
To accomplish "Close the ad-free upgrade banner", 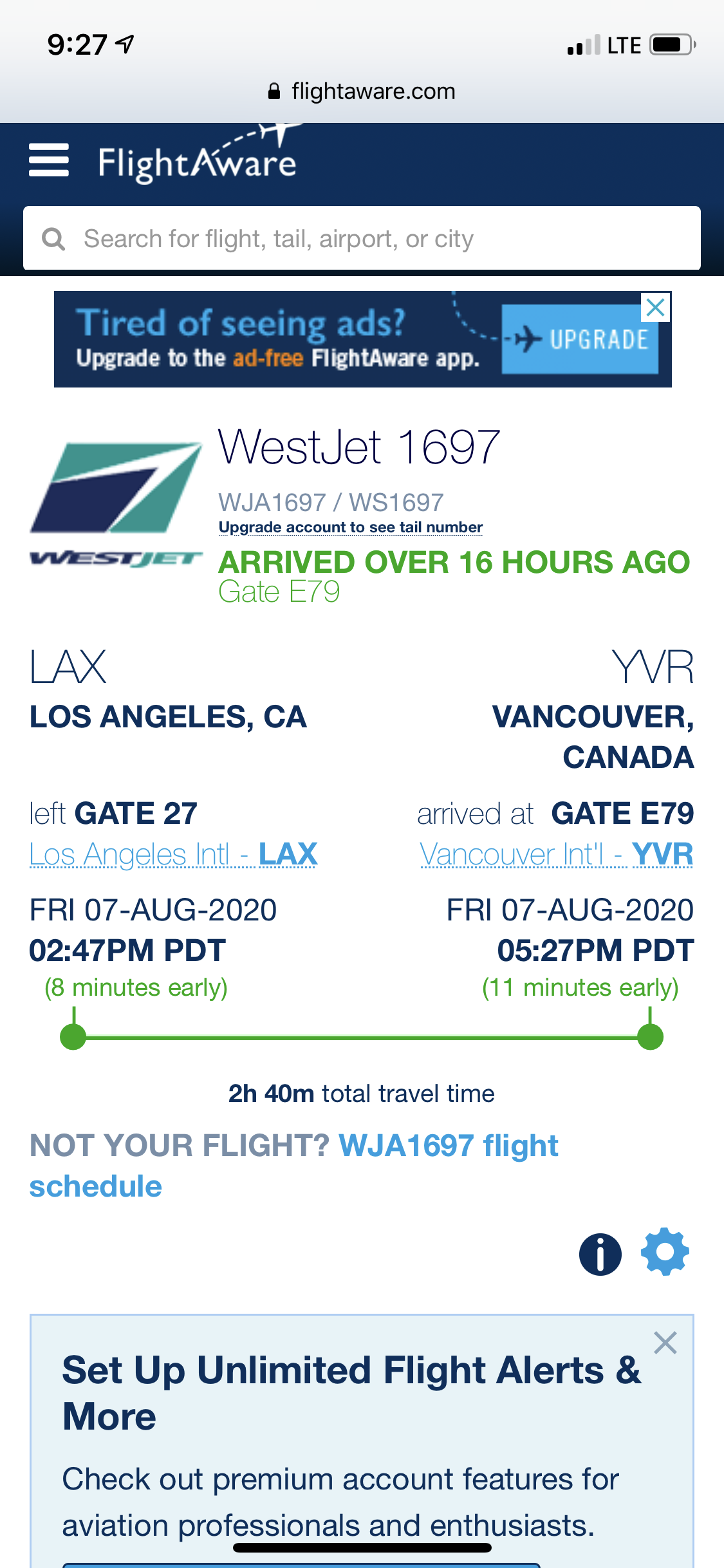I will [656, 307].
